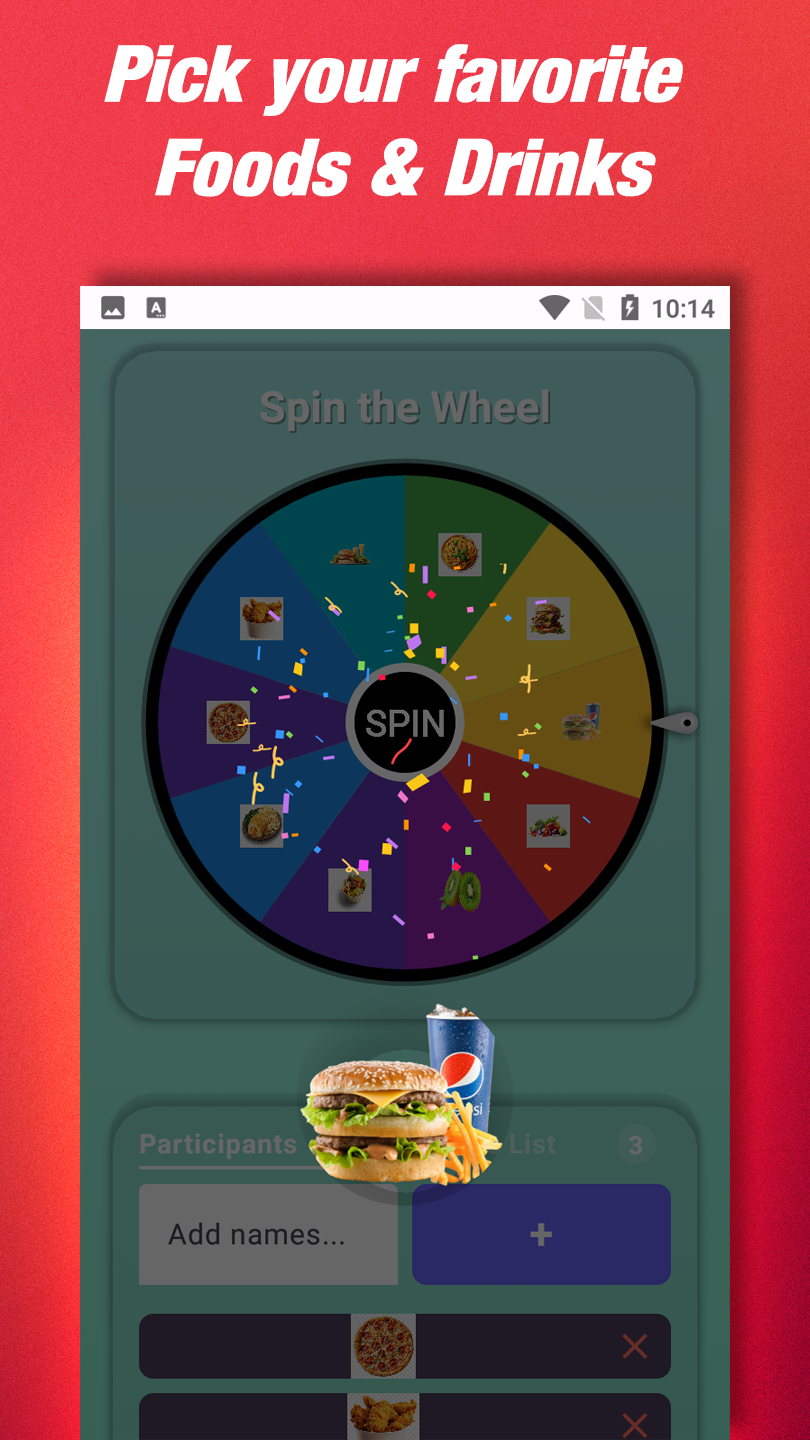Tap the fried chicken thumbnail in the second entry

pyautogui.click(x=387, y=1420)
